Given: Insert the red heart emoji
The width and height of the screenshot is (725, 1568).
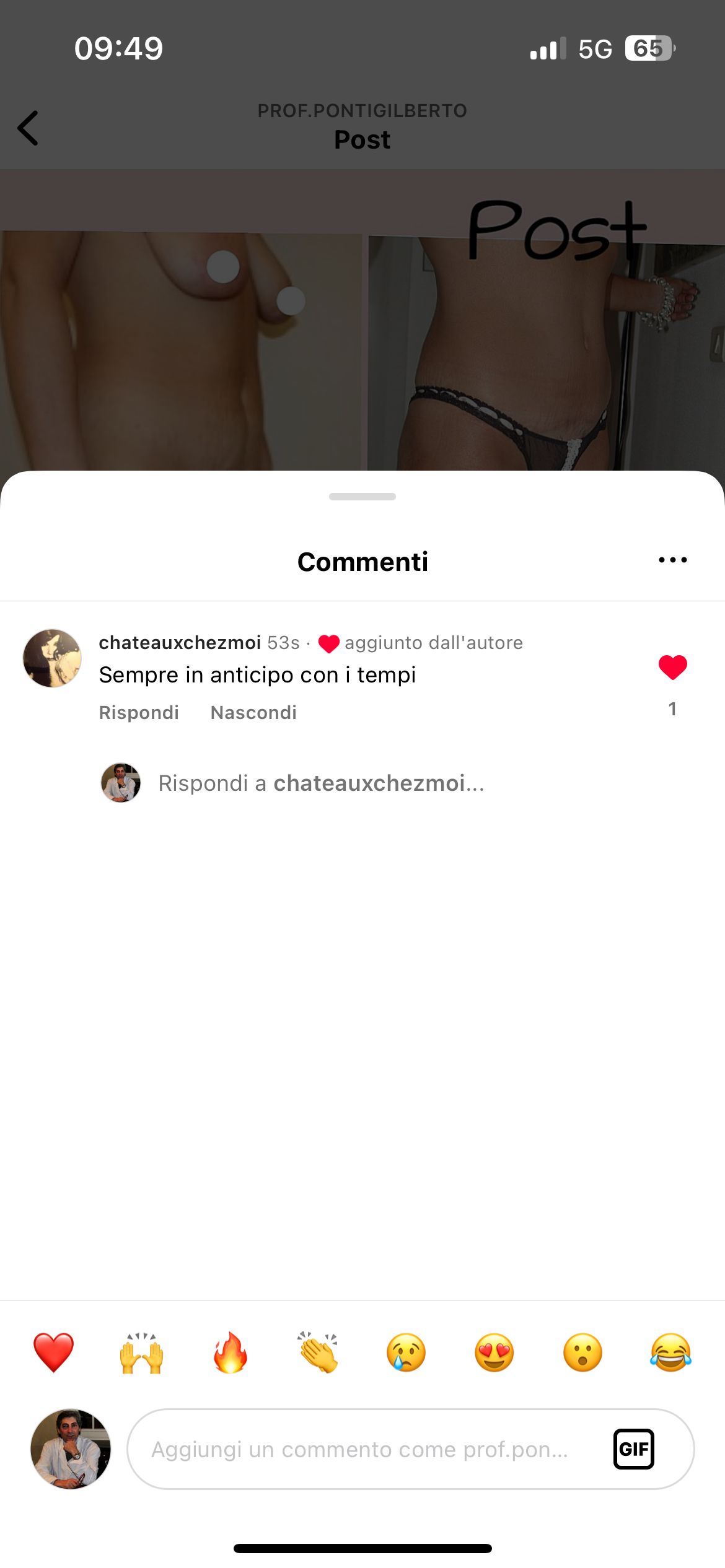Looking at the screenshot, I should (x=53, y=1352).
